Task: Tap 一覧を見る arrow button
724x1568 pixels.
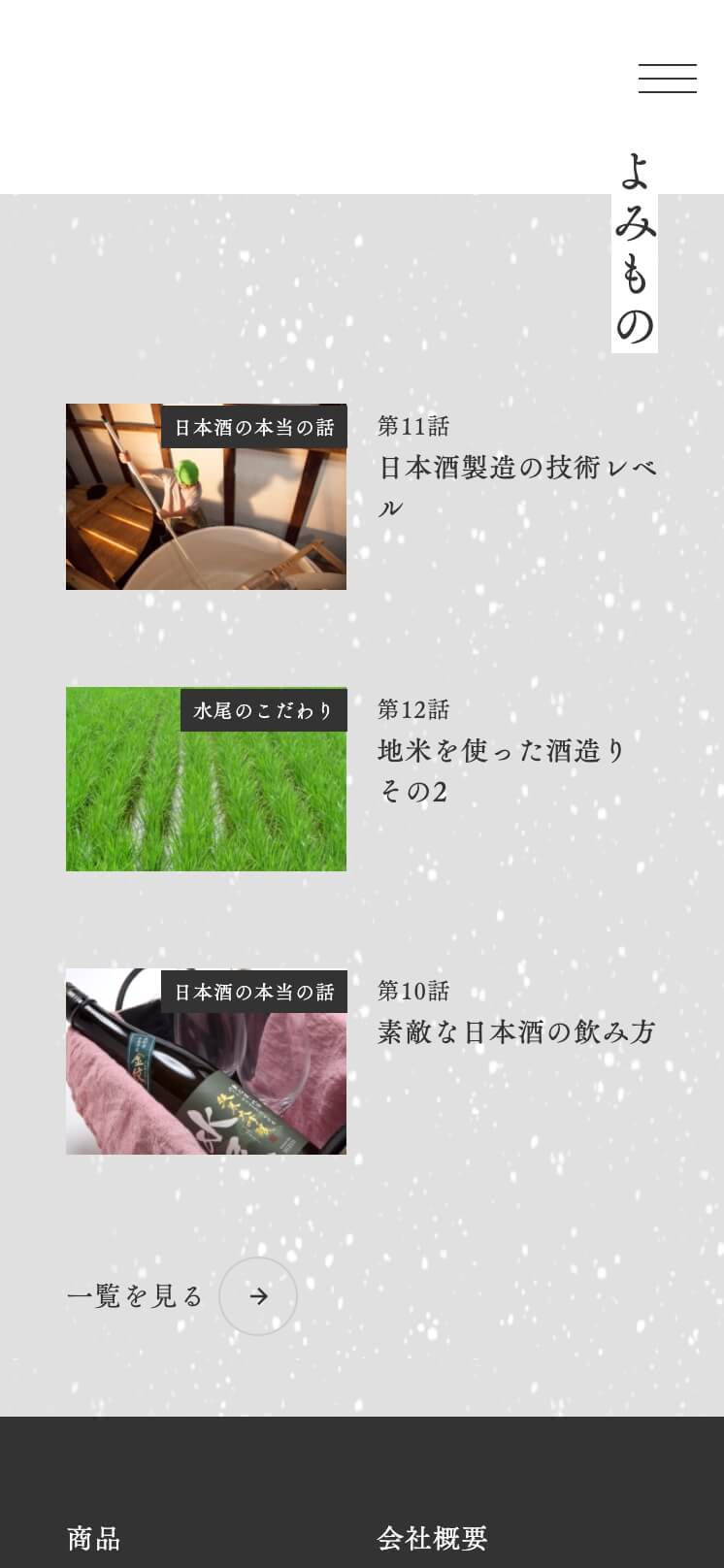Action: 258,1296
